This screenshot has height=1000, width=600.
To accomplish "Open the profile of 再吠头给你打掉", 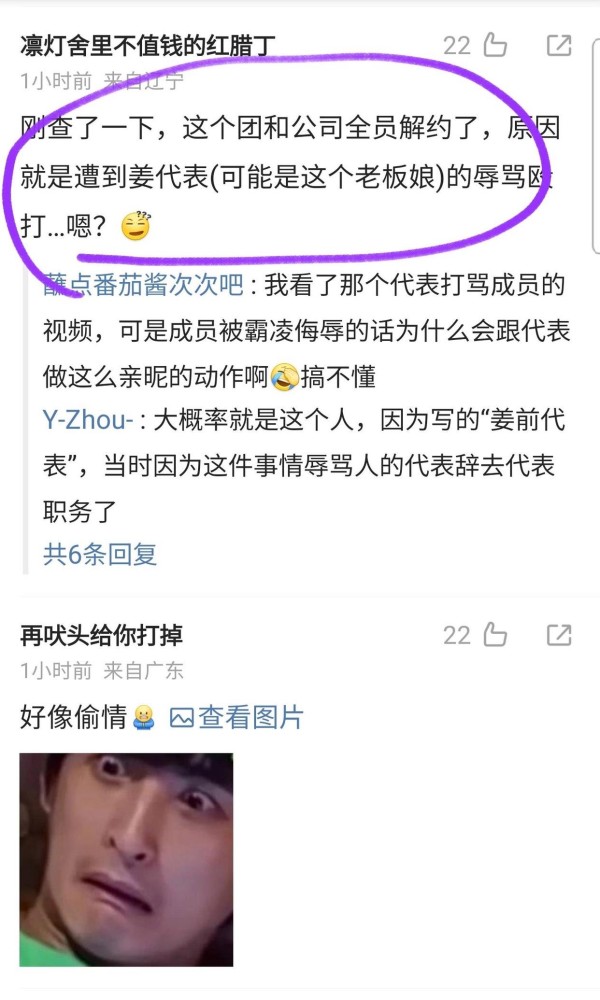I will click(101, 635).
